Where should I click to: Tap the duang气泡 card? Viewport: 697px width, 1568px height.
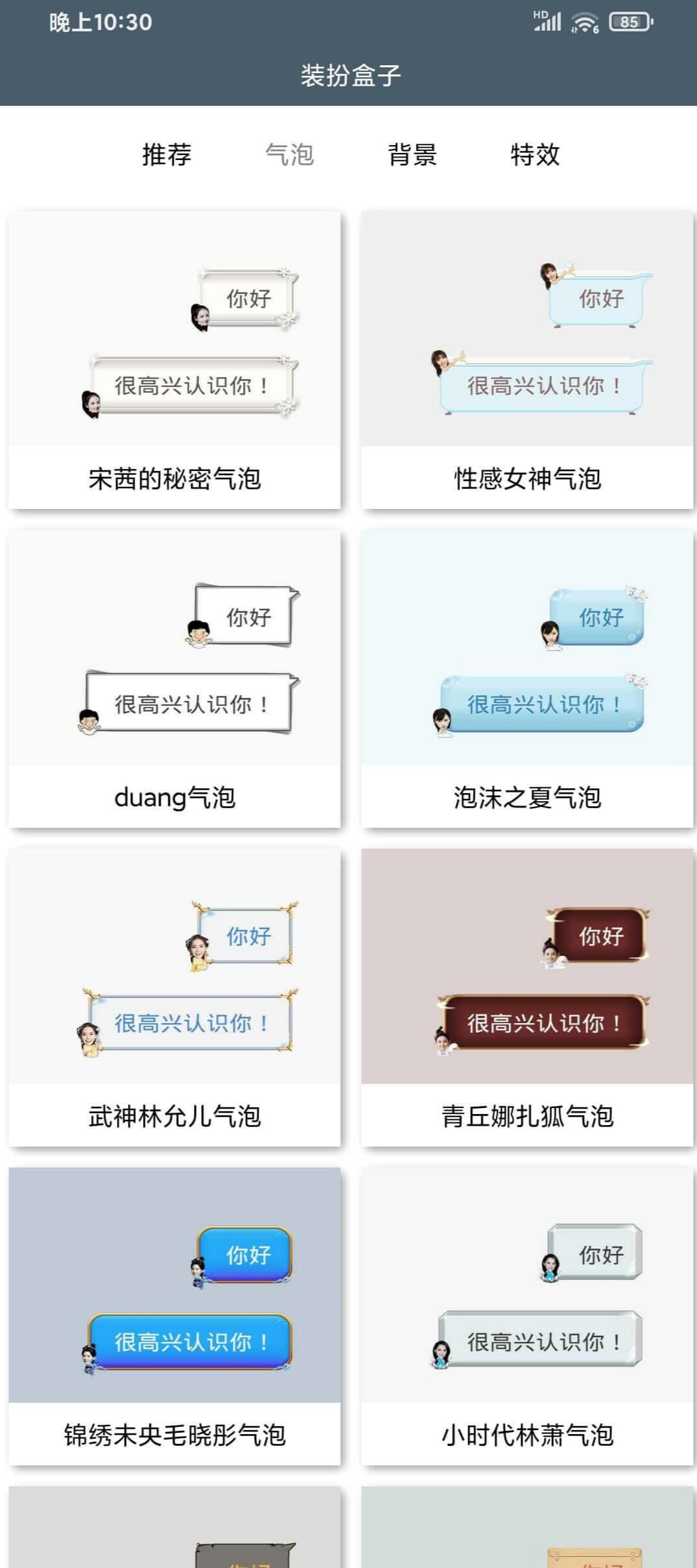click(x=174, y=678)
